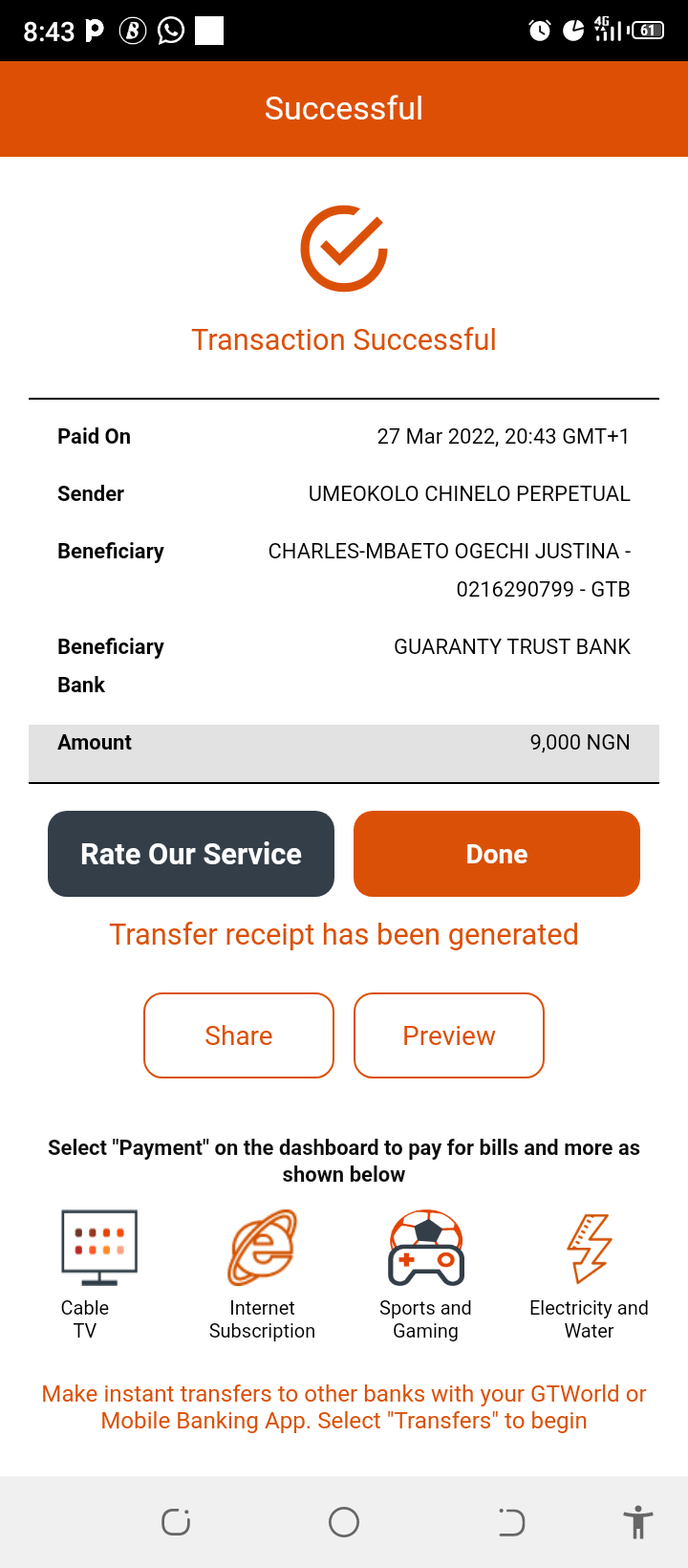Confirm with the Done button
This screenshot has height=1568, width=688.
[x=497, y=854]
